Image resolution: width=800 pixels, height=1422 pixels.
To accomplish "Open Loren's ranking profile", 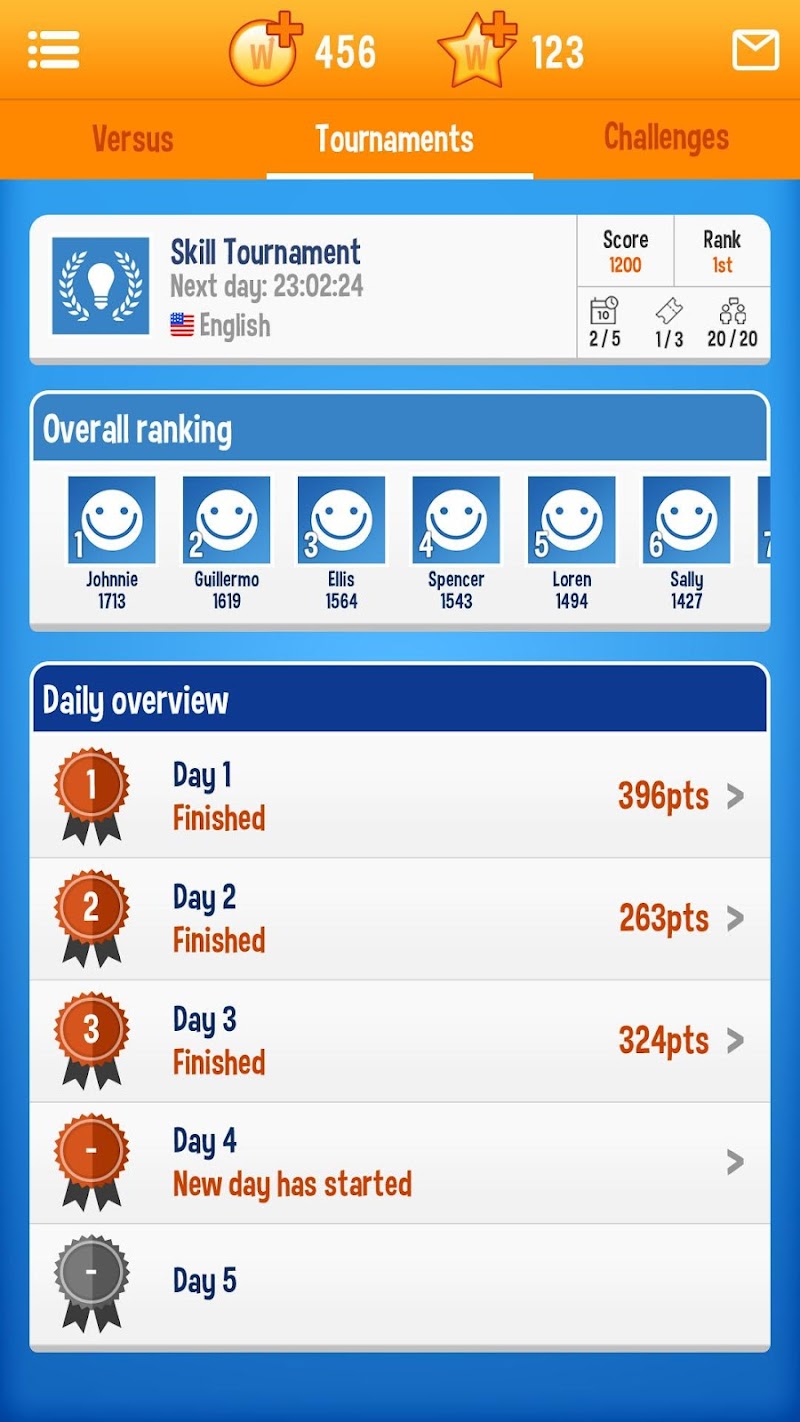I will click(572, 521).
